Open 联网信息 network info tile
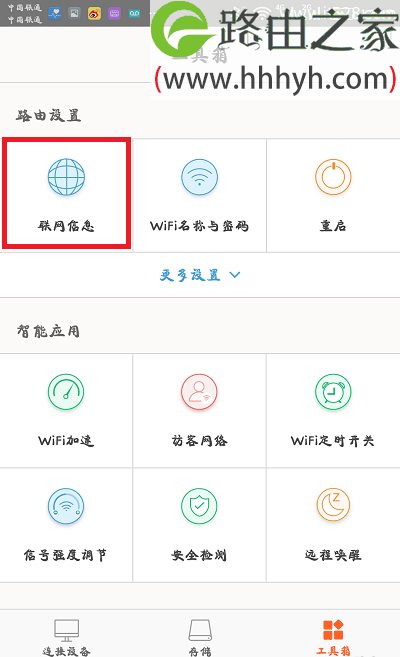 (x=66, y=195)
